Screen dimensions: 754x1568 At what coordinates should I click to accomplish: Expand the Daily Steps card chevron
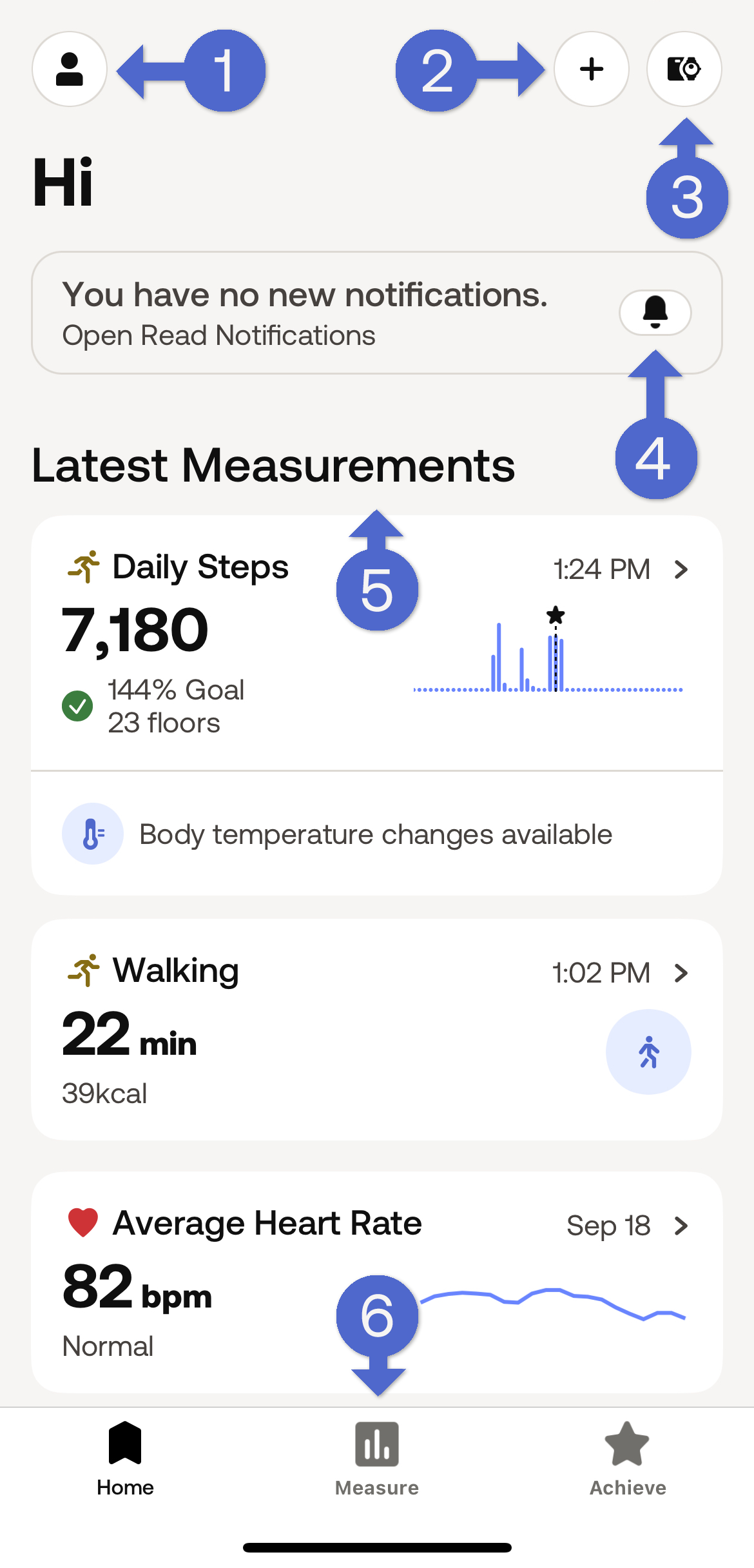681,569
